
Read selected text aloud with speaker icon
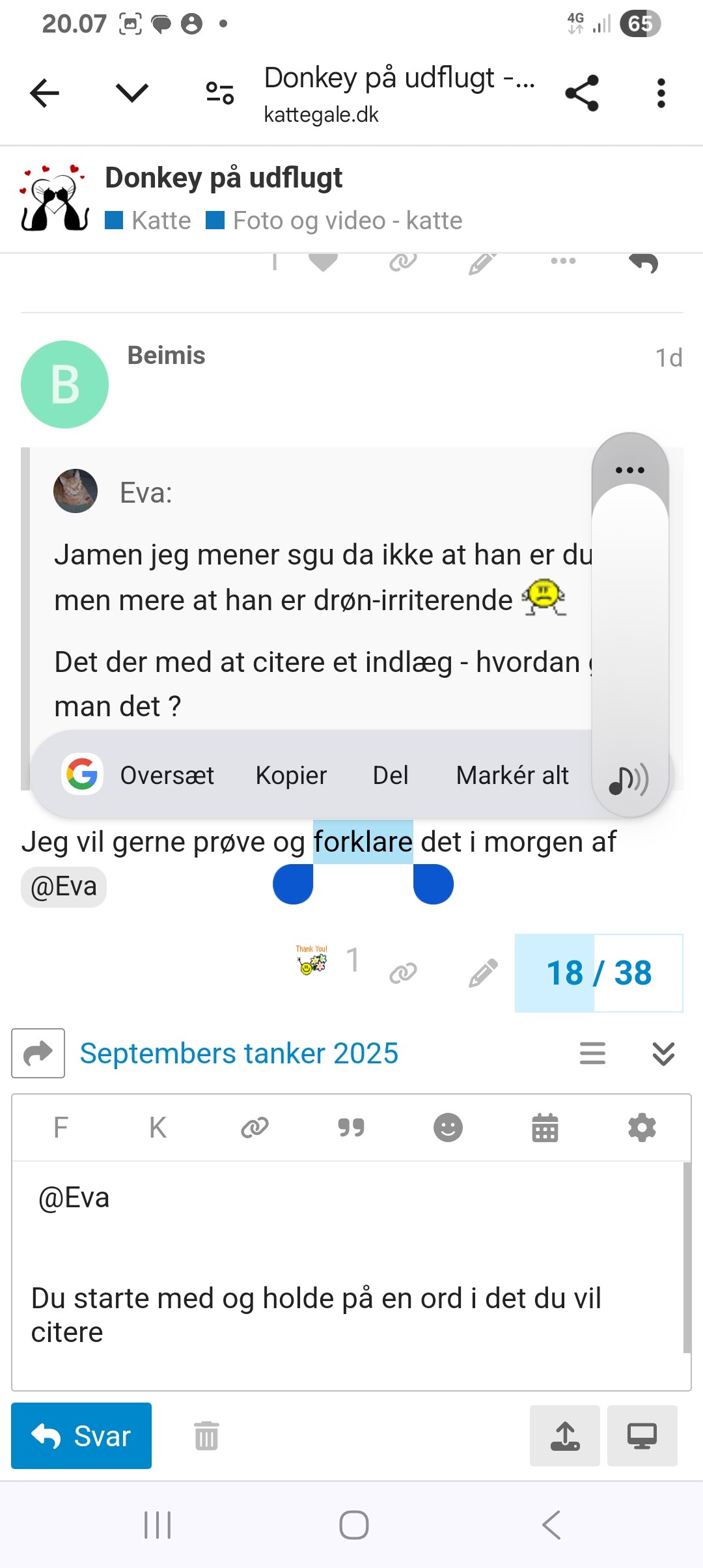628,779
